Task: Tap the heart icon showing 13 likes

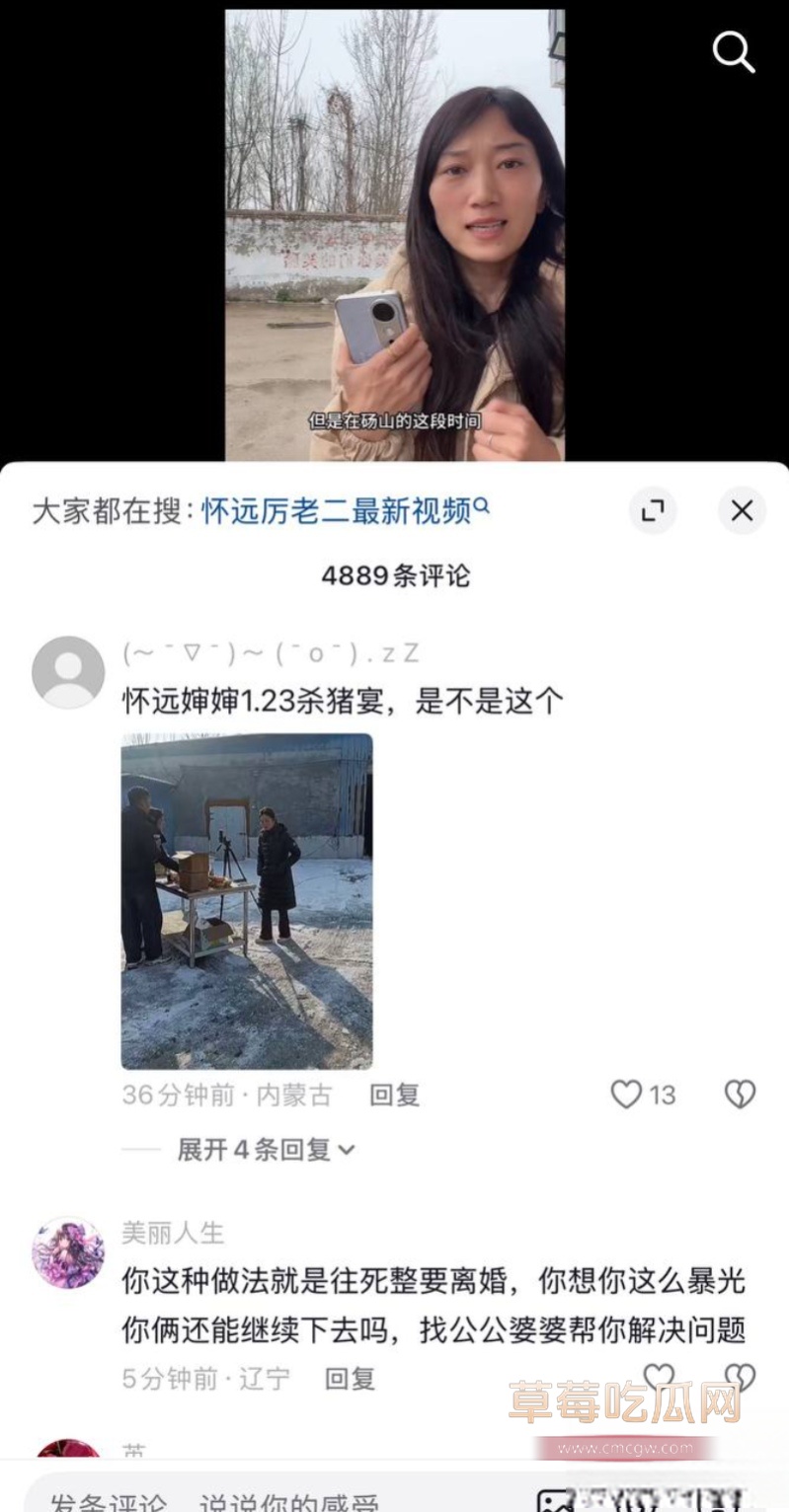Action: click(x=626, y=1095)
